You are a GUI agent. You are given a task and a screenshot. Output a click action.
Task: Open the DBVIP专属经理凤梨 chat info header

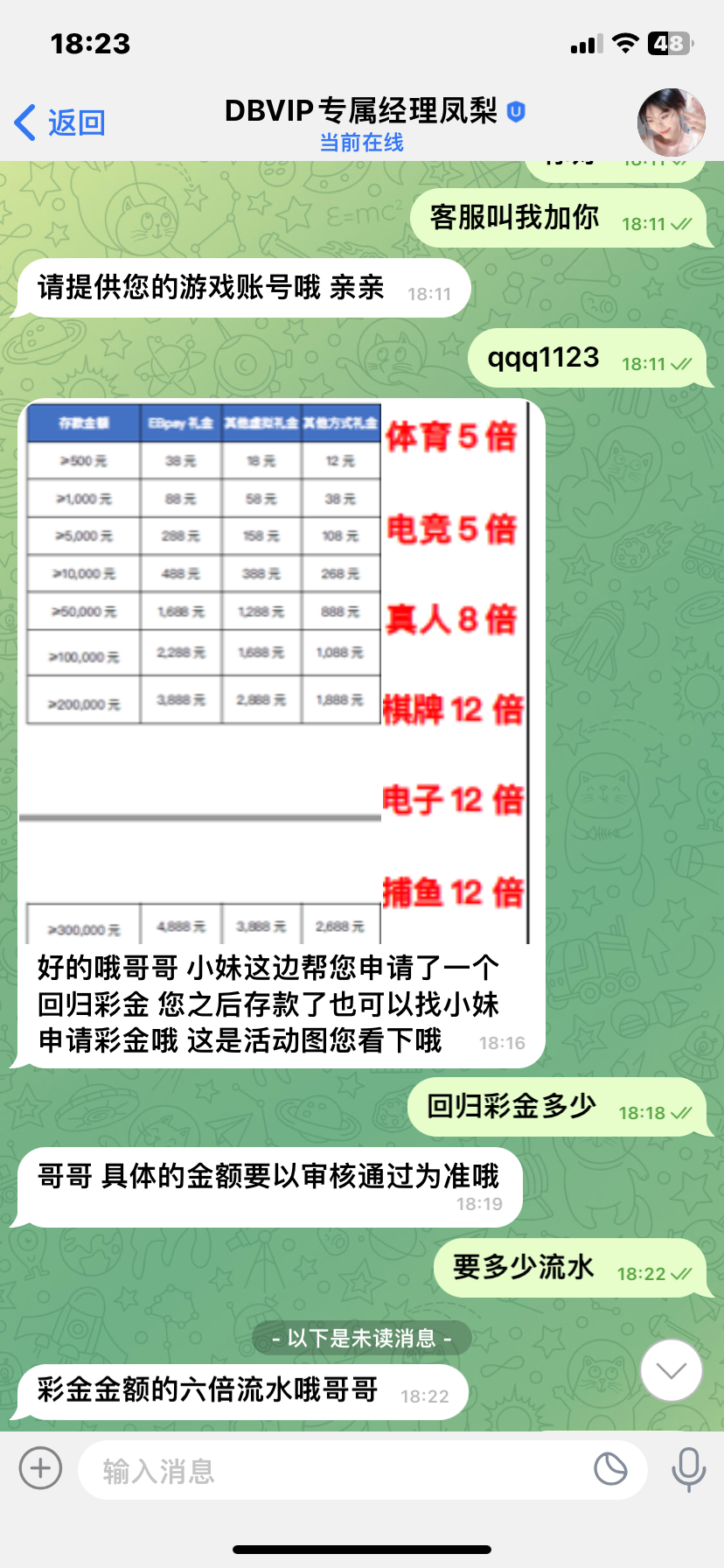pos(363,122)
